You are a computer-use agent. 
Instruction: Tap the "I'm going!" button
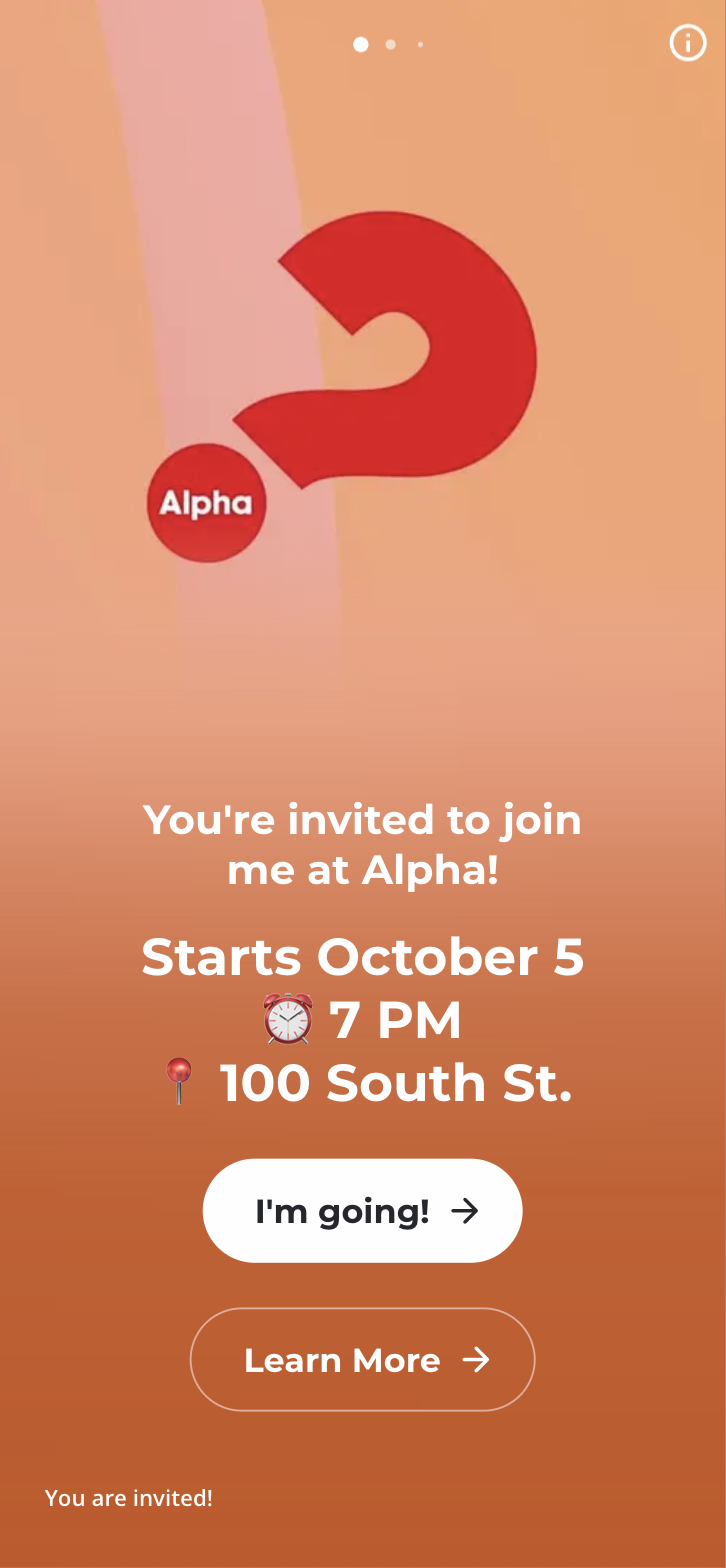(362, 1211)
